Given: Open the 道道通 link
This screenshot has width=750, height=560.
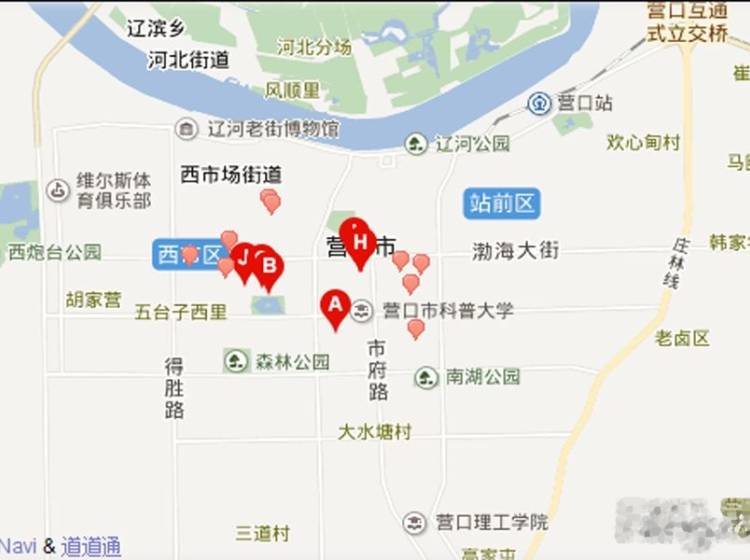Looking at the screenshot, I should point(91,546).
